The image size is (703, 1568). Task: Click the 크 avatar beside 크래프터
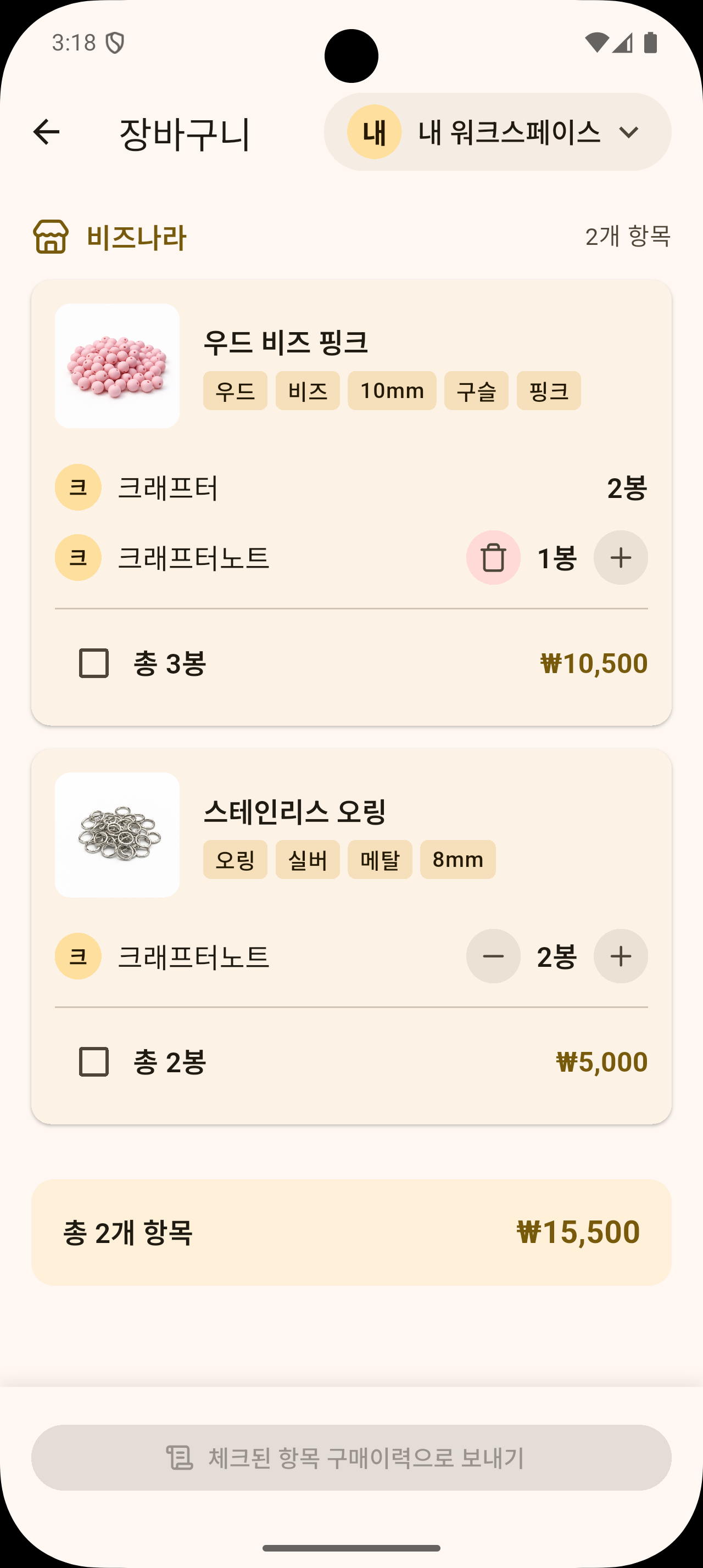tap(77, 487)
